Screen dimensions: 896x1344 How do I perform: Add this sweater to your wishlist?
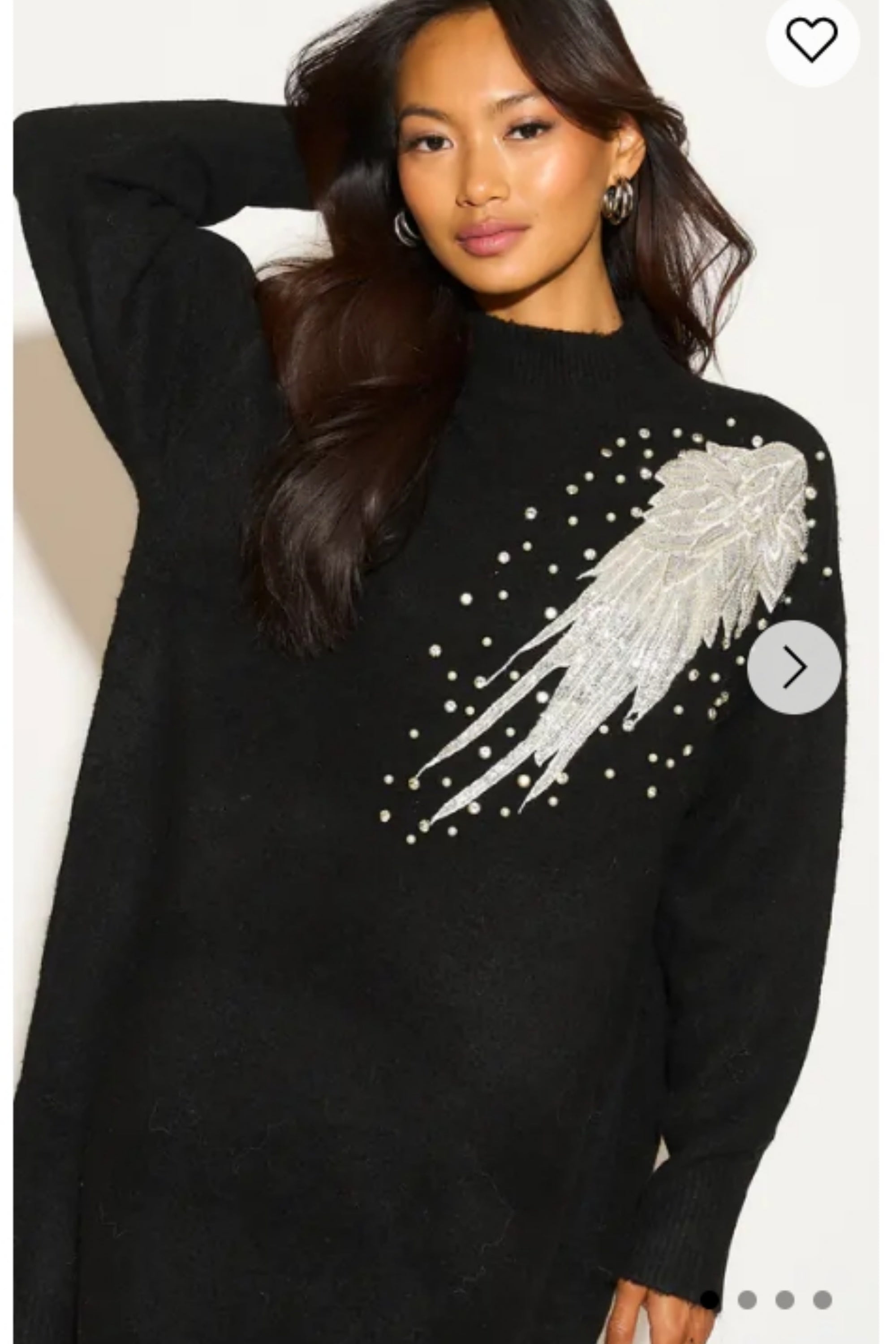click(812, 39)
